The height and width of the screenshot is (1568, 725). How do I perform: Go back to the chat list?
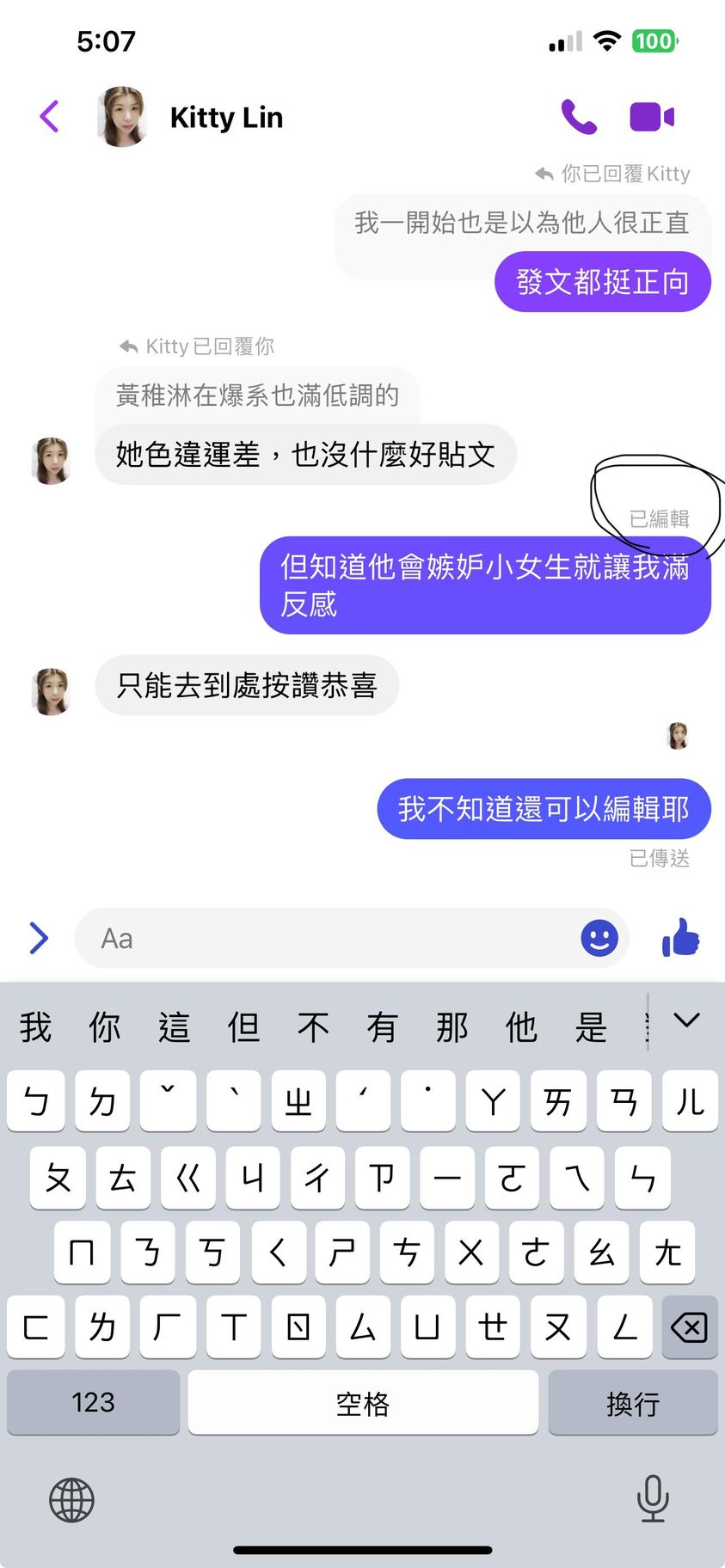50,116
